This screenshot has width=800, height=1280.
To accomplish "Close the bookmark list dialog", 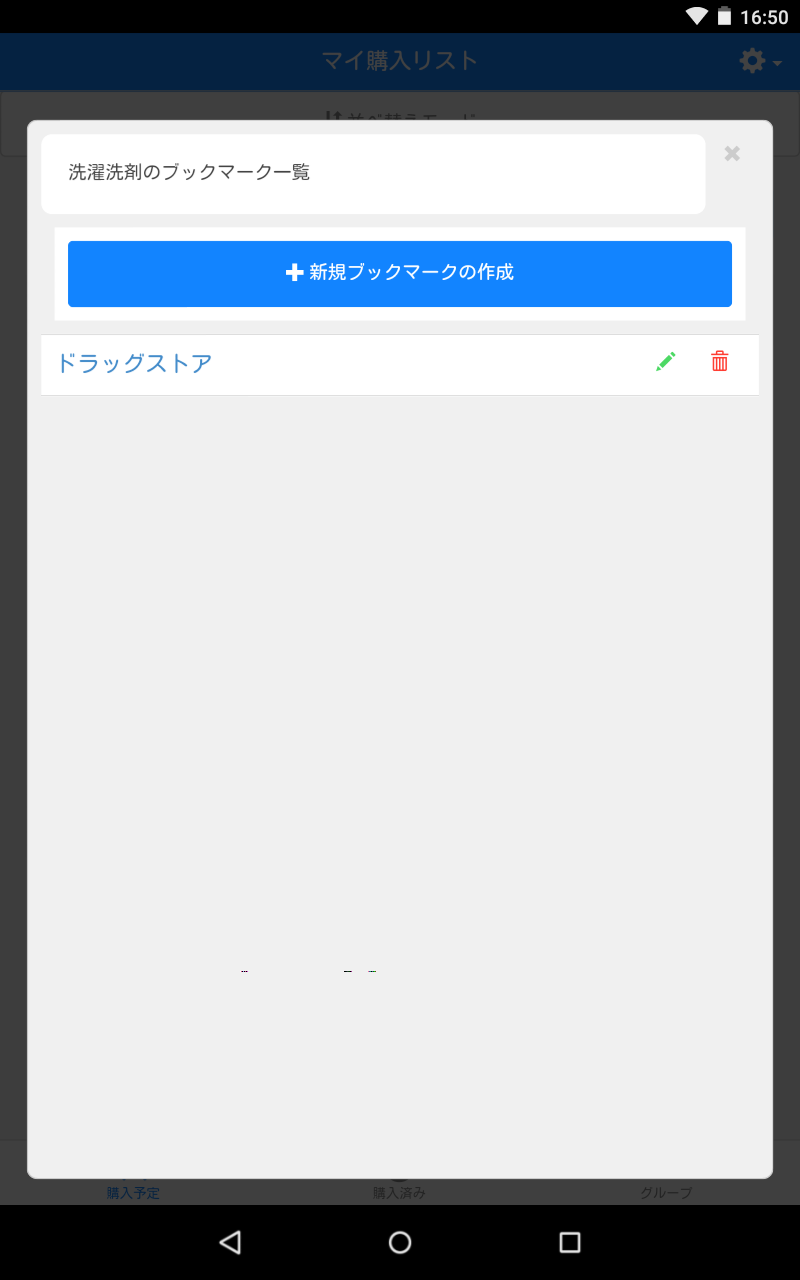I will 732,153.
